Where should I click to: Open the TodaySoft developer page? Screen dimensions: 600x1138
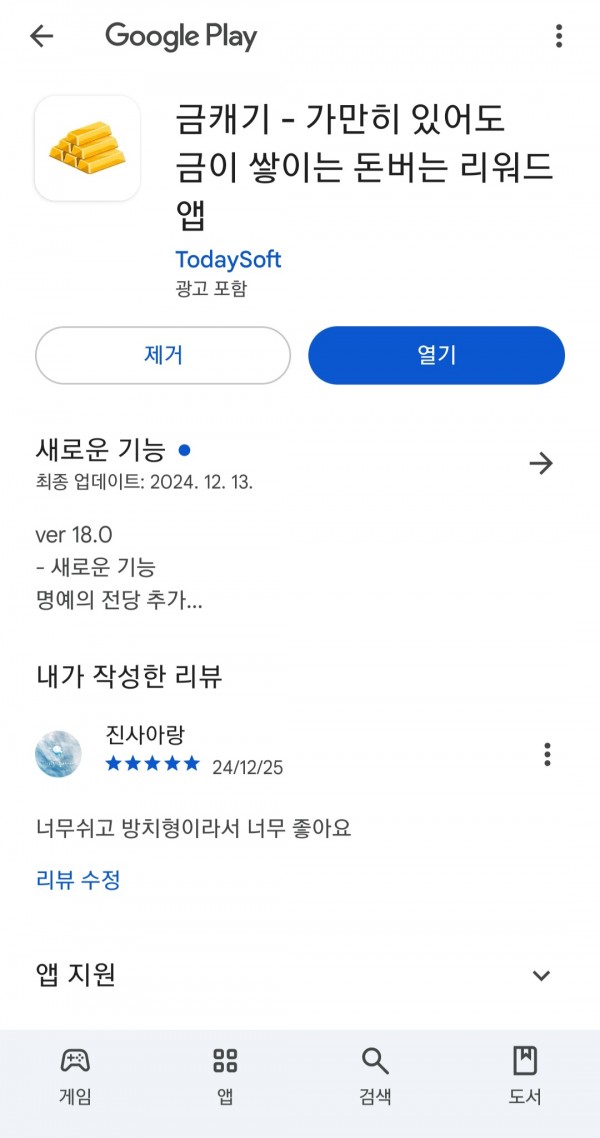(228, 260)
